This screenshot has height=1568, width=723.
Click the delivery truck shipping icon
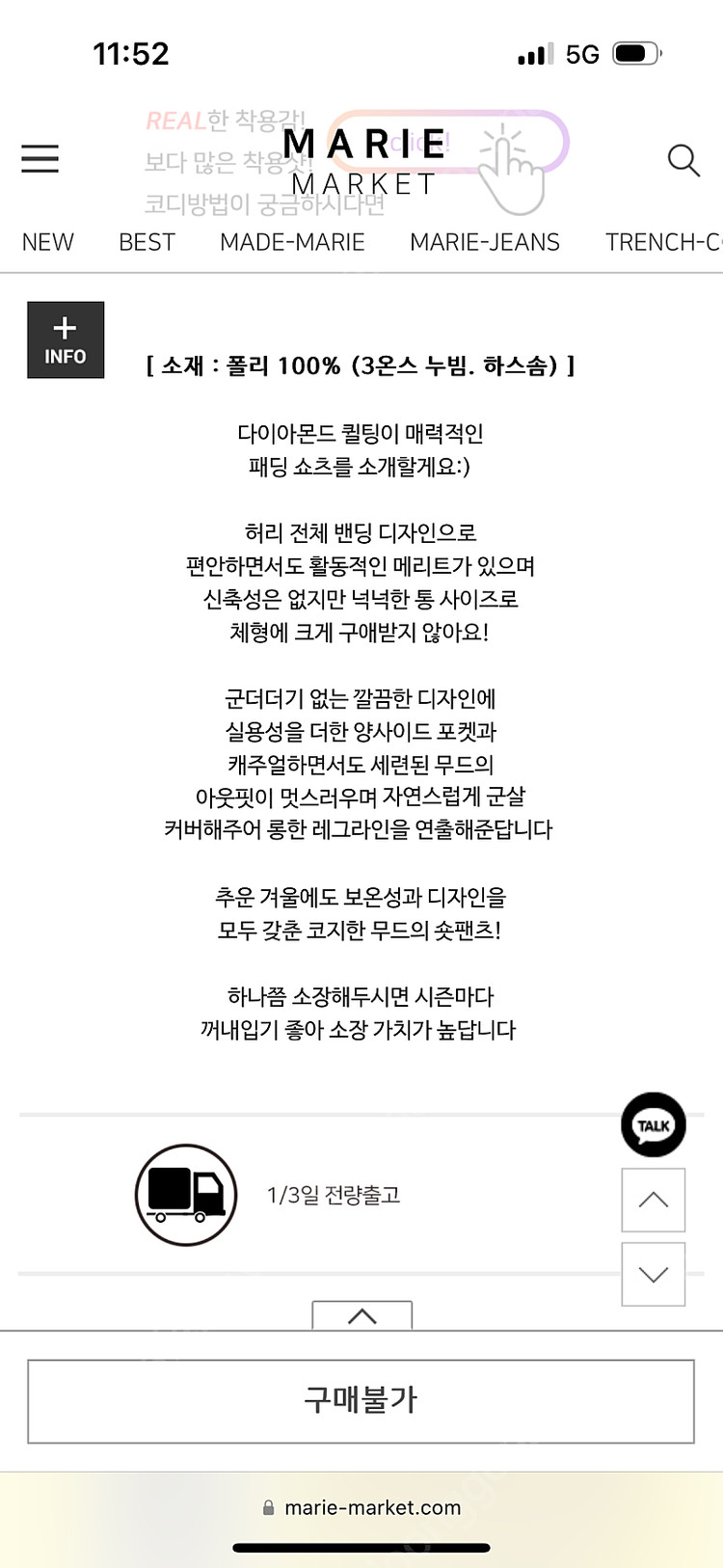(x=185, y=1196)
